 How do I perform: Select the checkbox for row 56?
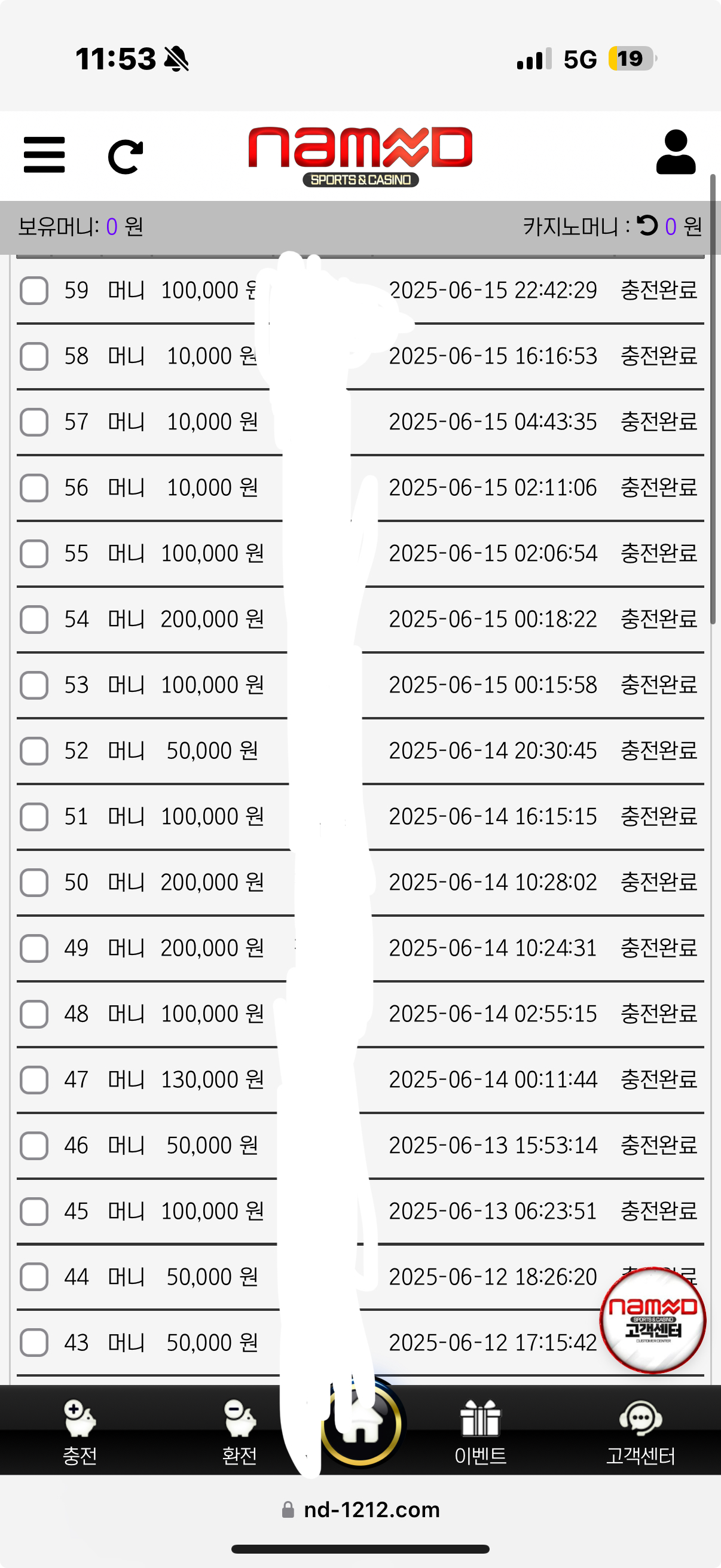point(34,487)
